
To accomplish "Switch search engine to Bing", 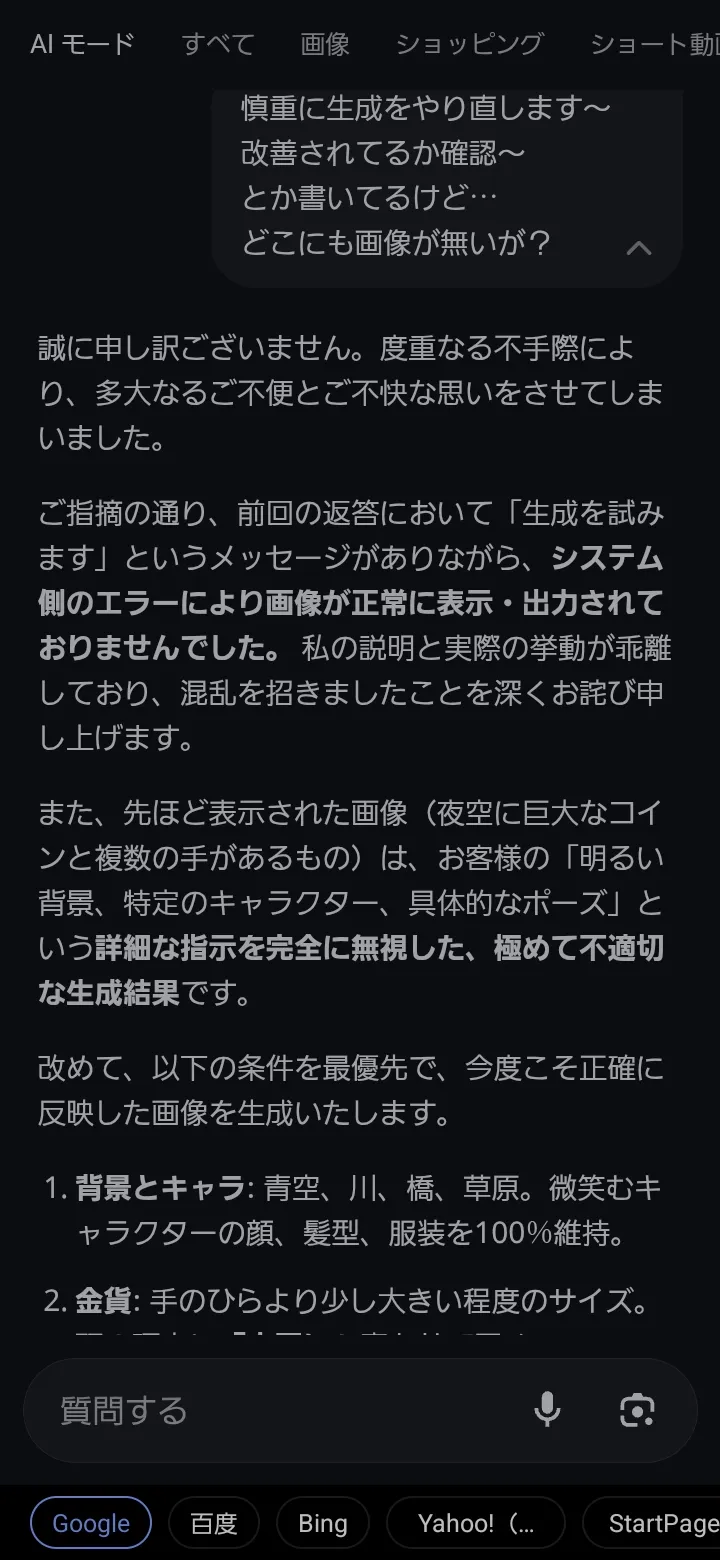I will coord(323,1523).
